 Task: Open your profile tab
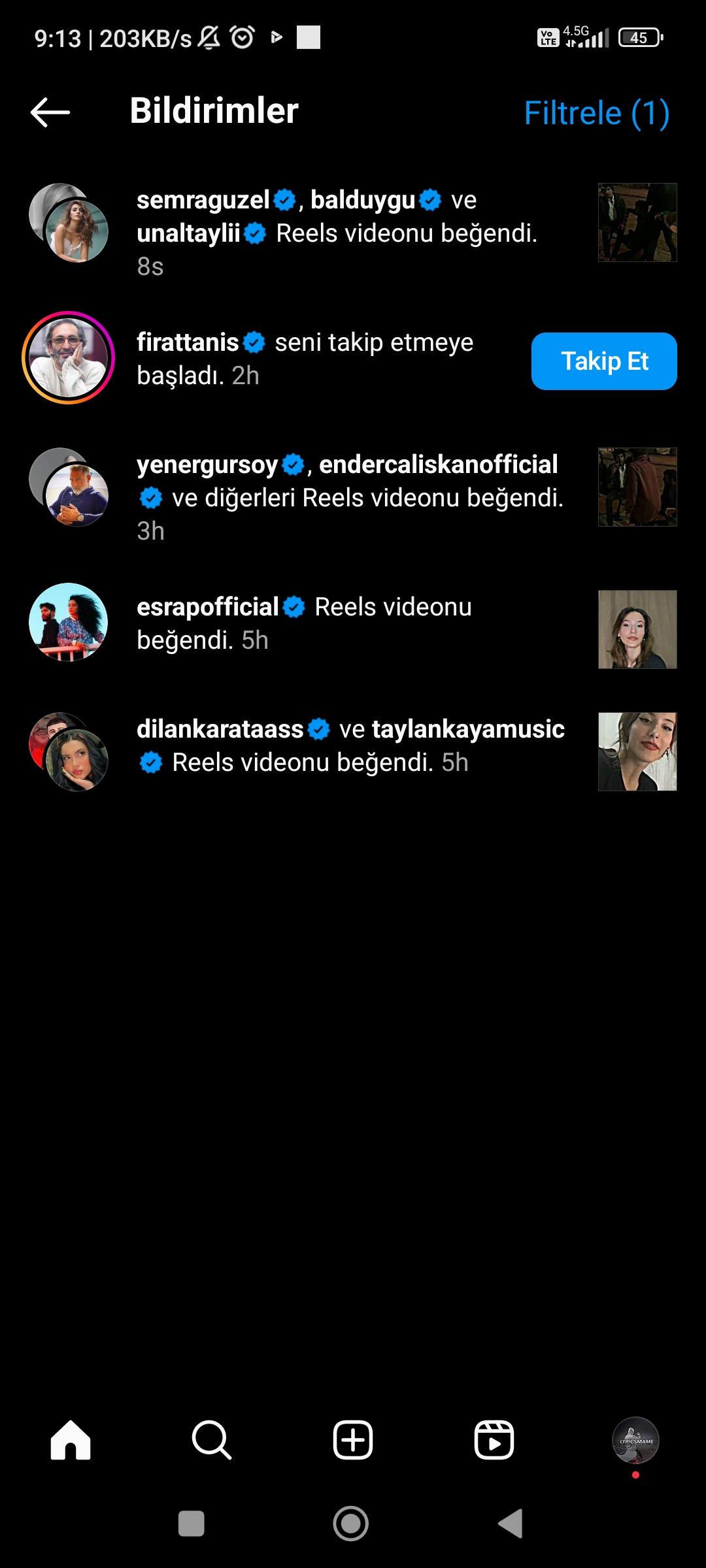(x=635, y=1440)
